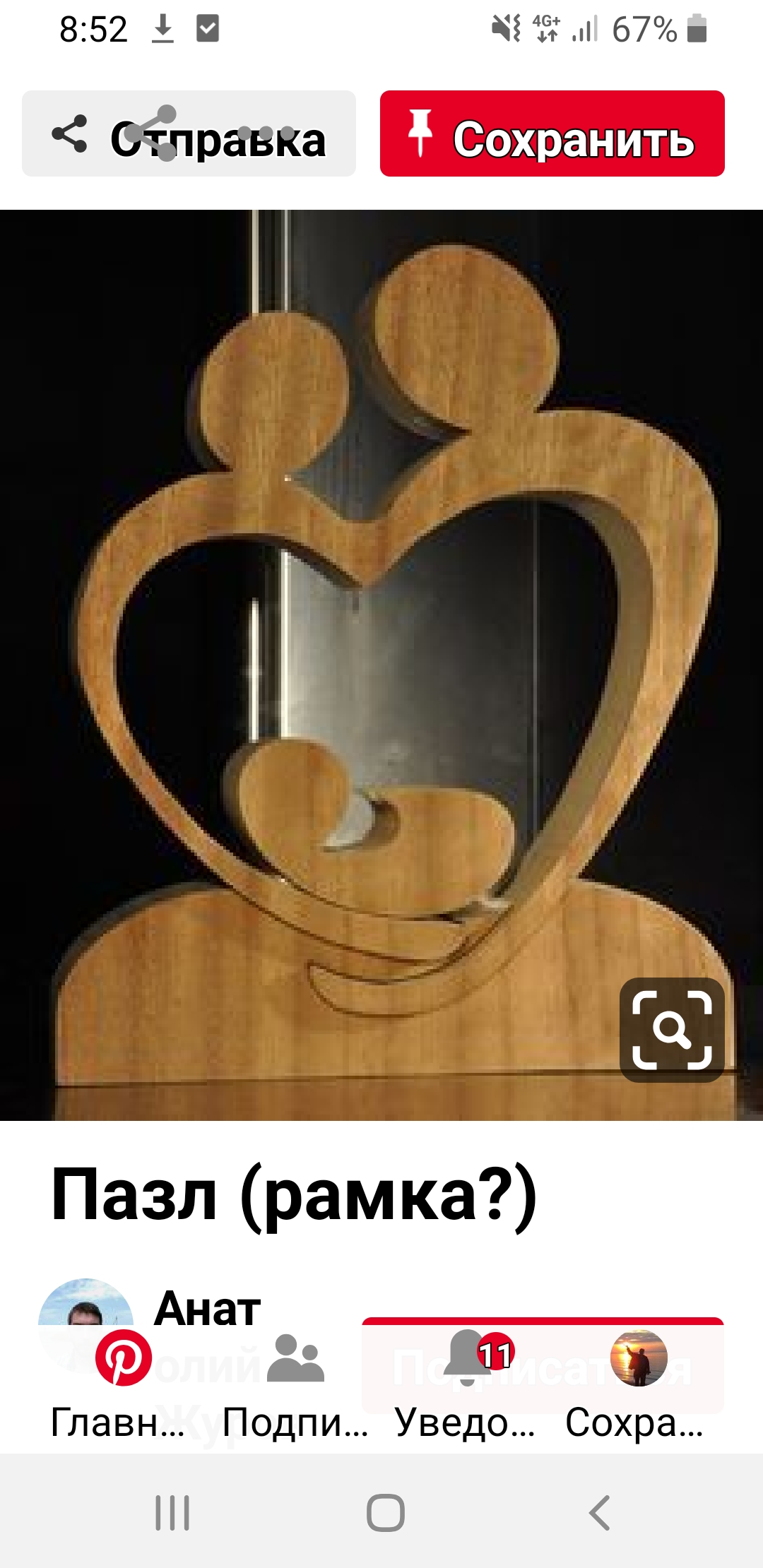Tap the system back button

(599, 1513)
